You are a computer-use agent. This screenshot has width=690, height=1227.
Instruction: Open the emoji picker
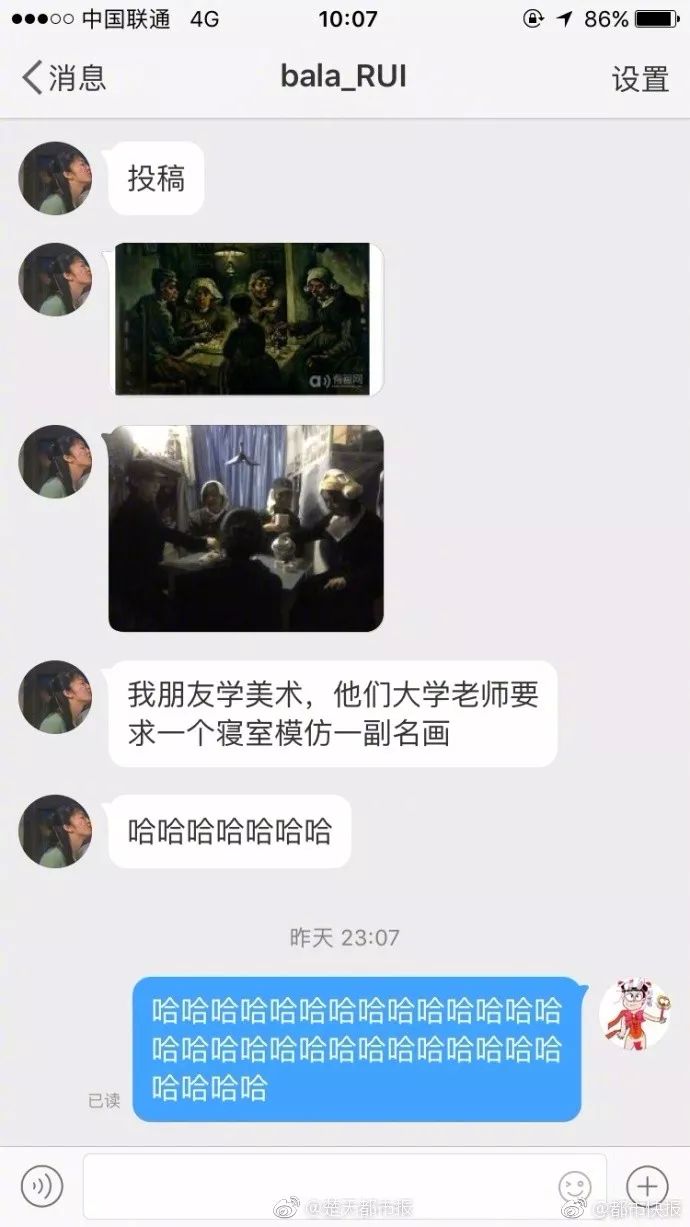pos(575,1187)
